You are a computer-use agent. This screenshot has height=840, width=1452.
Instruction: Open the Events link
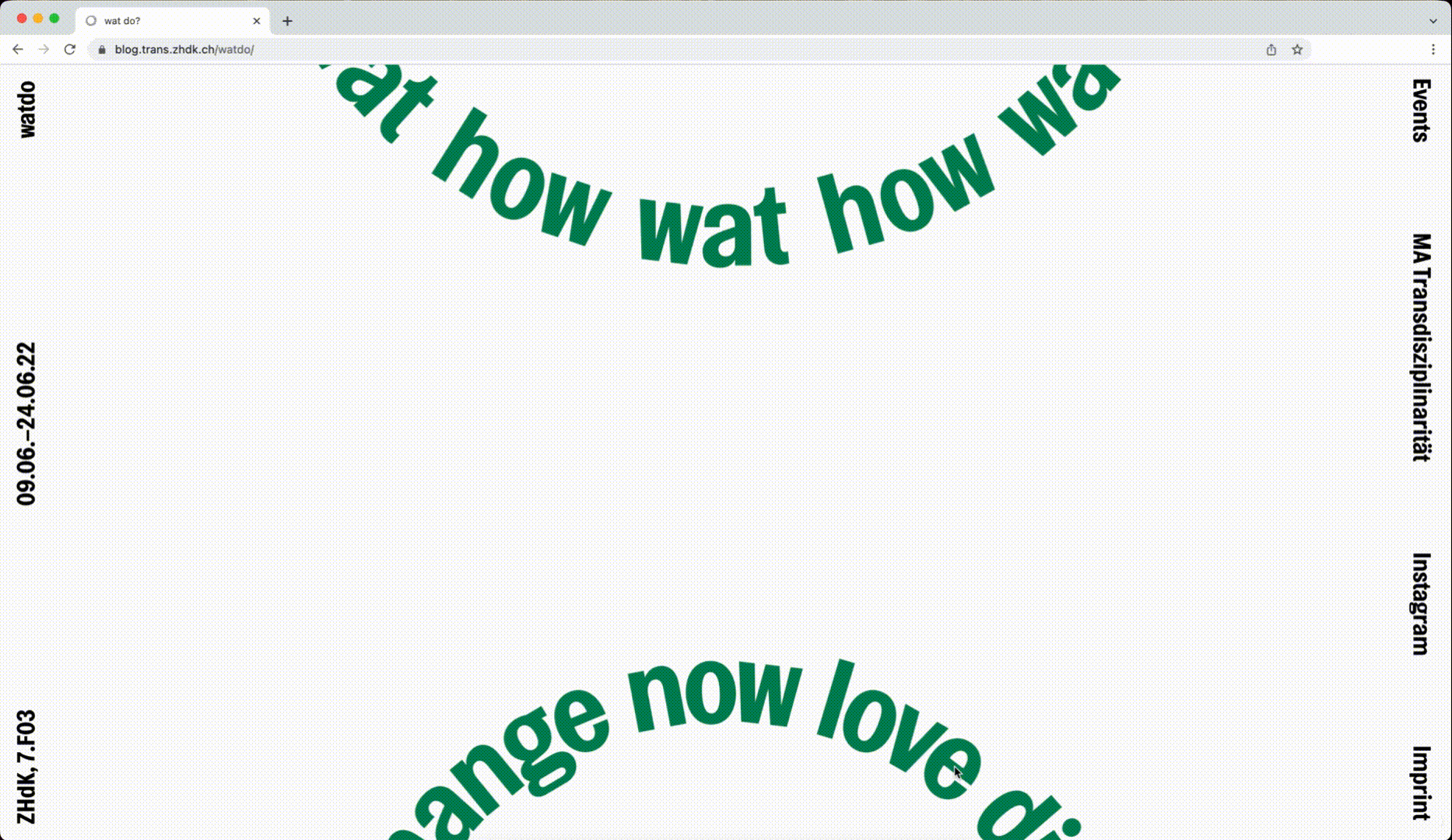(x=1421, y=110)
